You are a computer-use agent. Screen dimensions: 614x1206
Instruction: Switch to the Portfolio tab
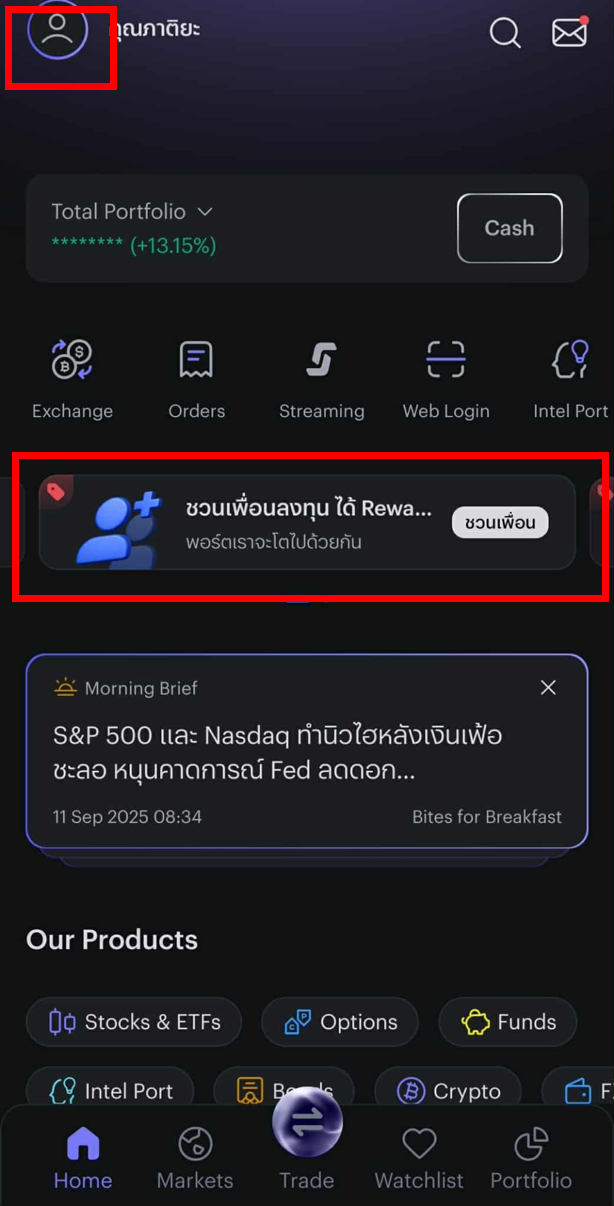(531, 1158)
